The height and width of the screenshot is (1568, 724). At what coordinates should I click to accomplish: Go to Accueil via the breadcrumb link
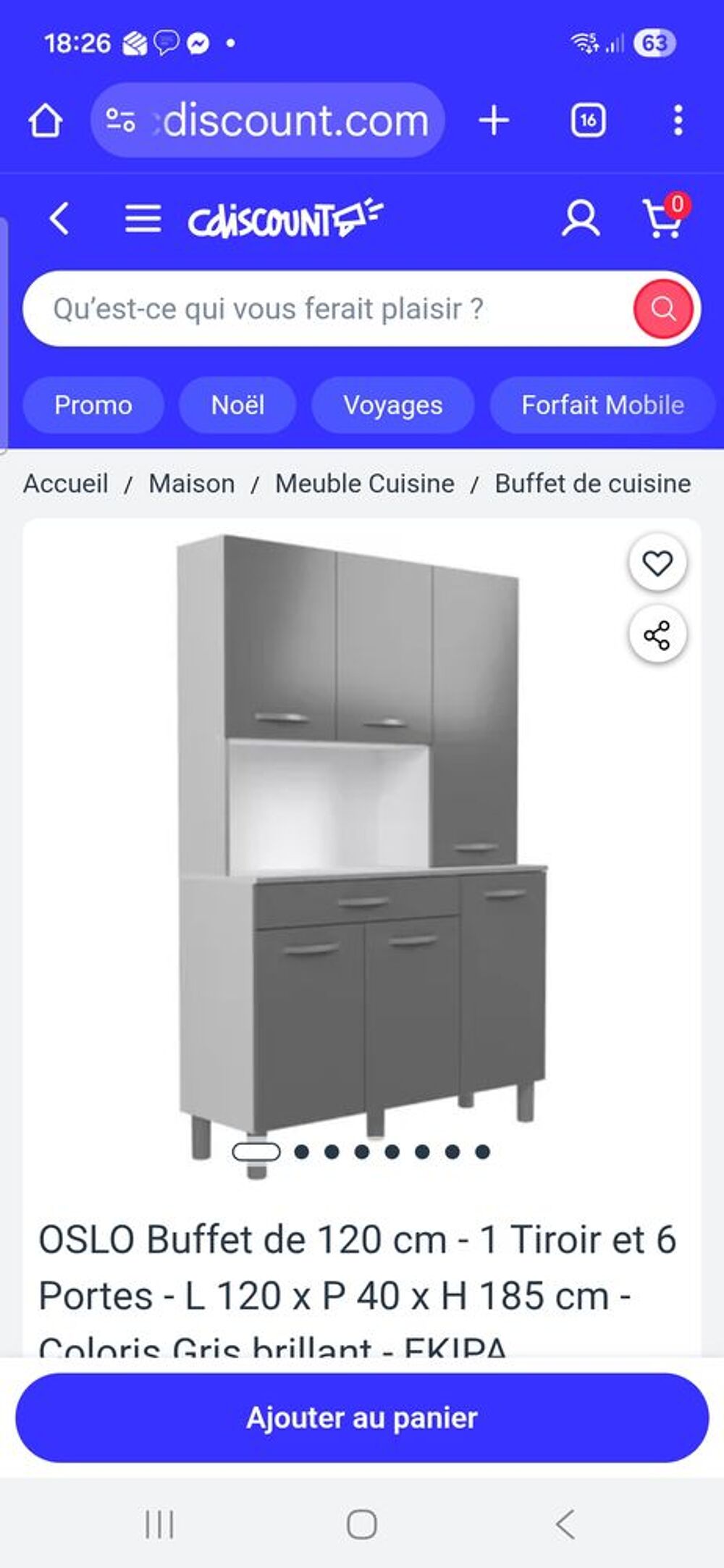[x=65, y=483]
